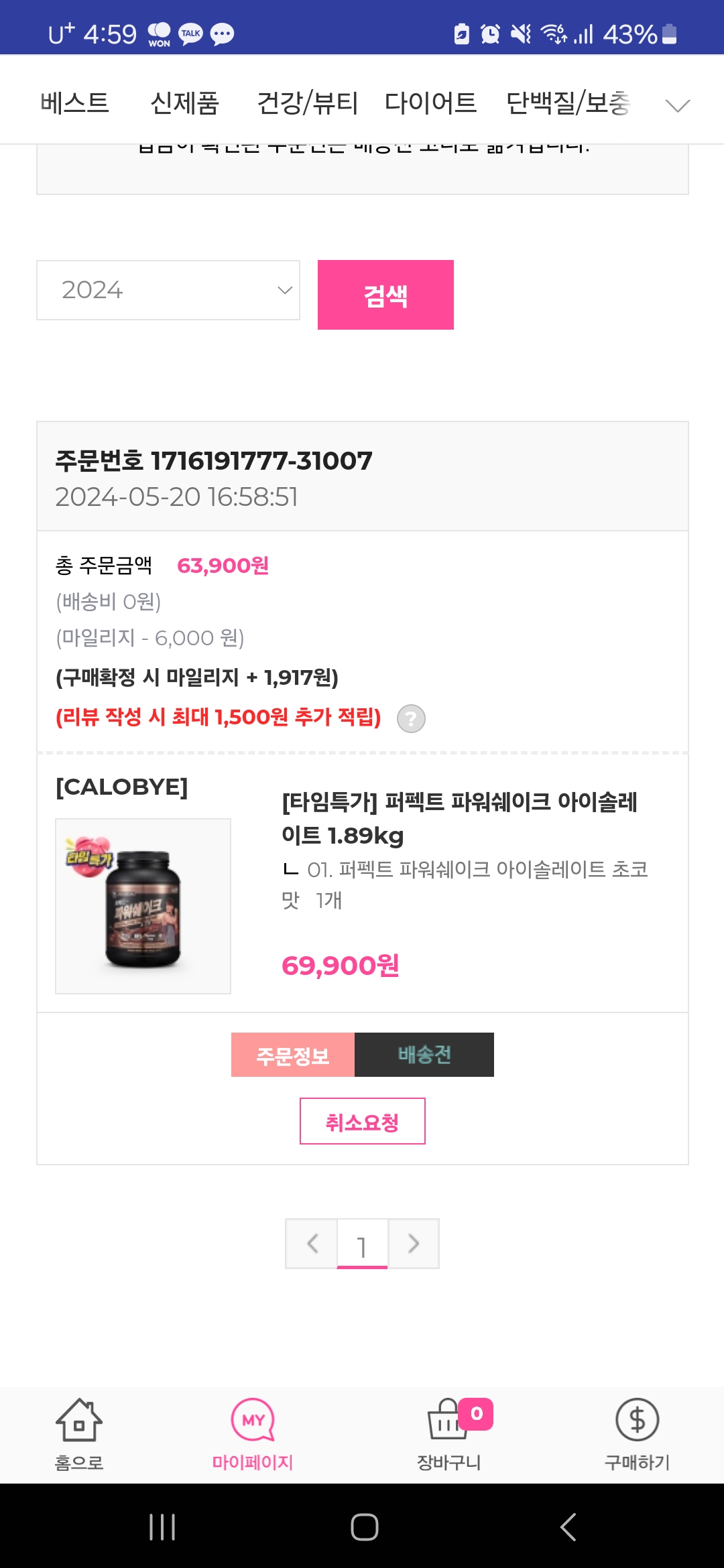This screenshot has height=1568, width=724.
Task: Check the 배송전 delivery status button
Action: click(424, 1055)
